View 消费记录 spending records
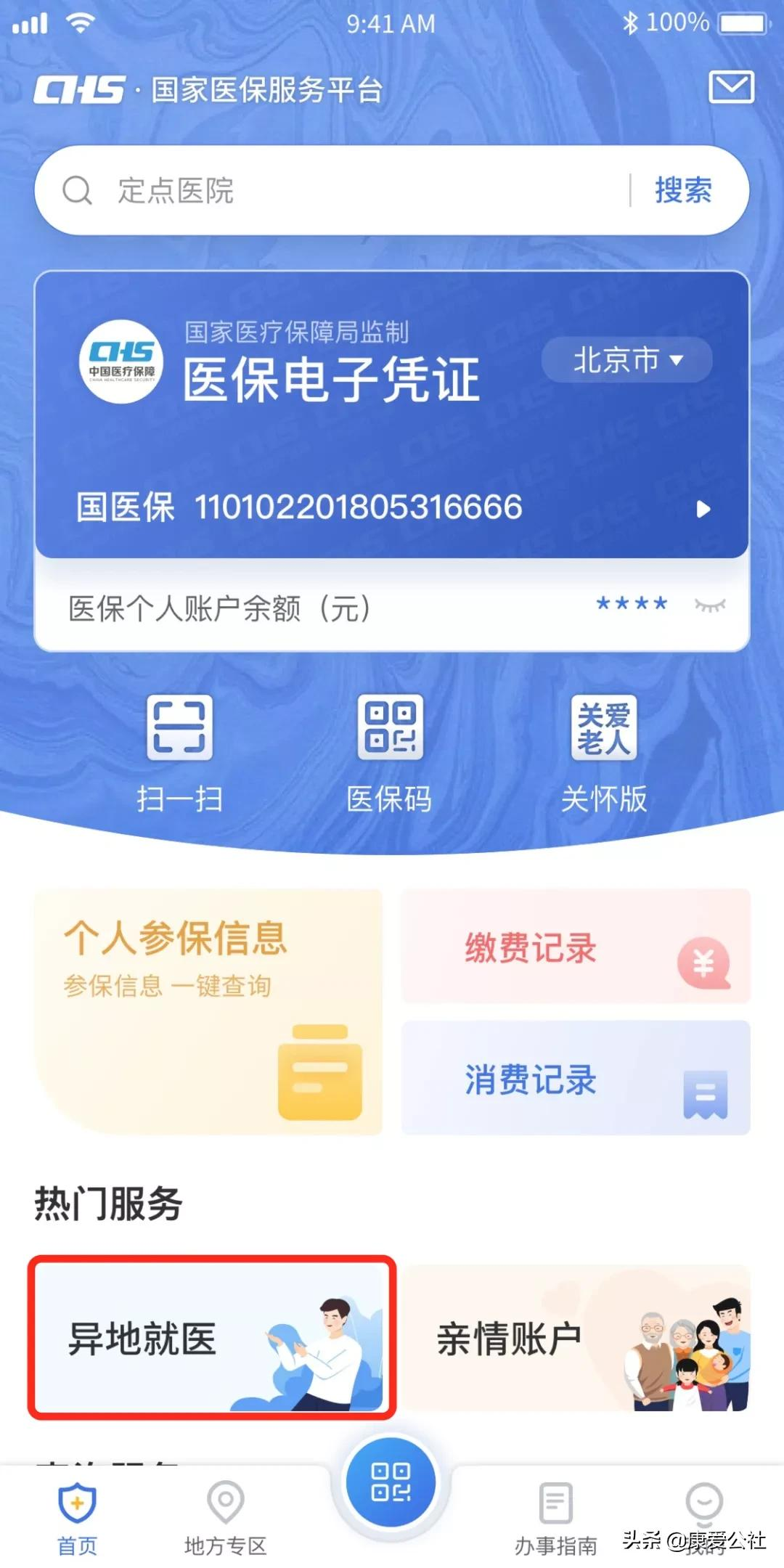The image size is (784, 1568). [576, 1078]
